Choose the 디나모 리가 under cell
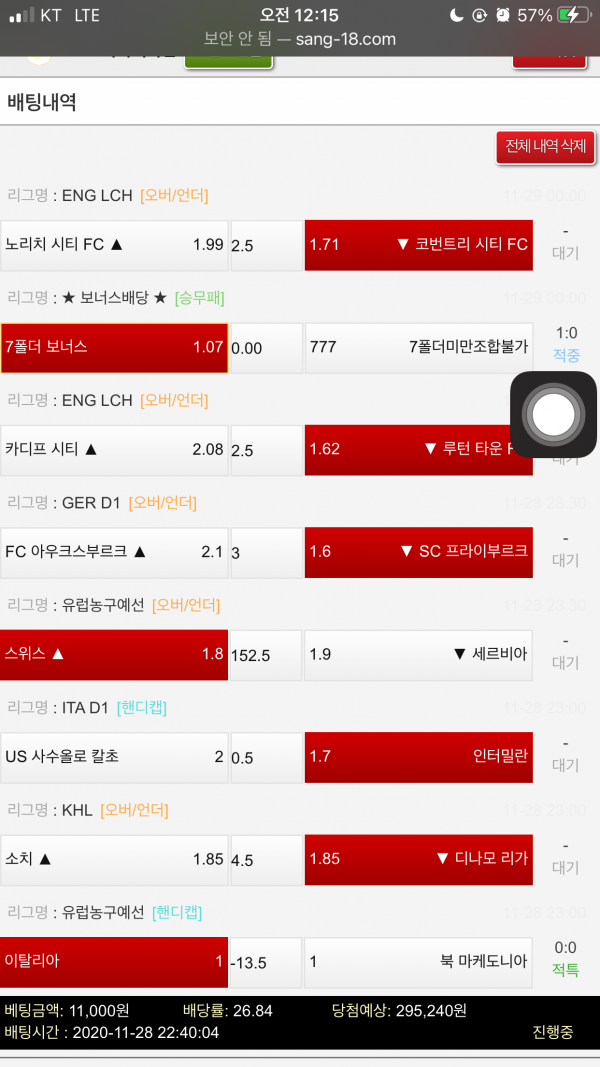The width and height of the screenshot is (600, 1067). [x=418, y=860]
